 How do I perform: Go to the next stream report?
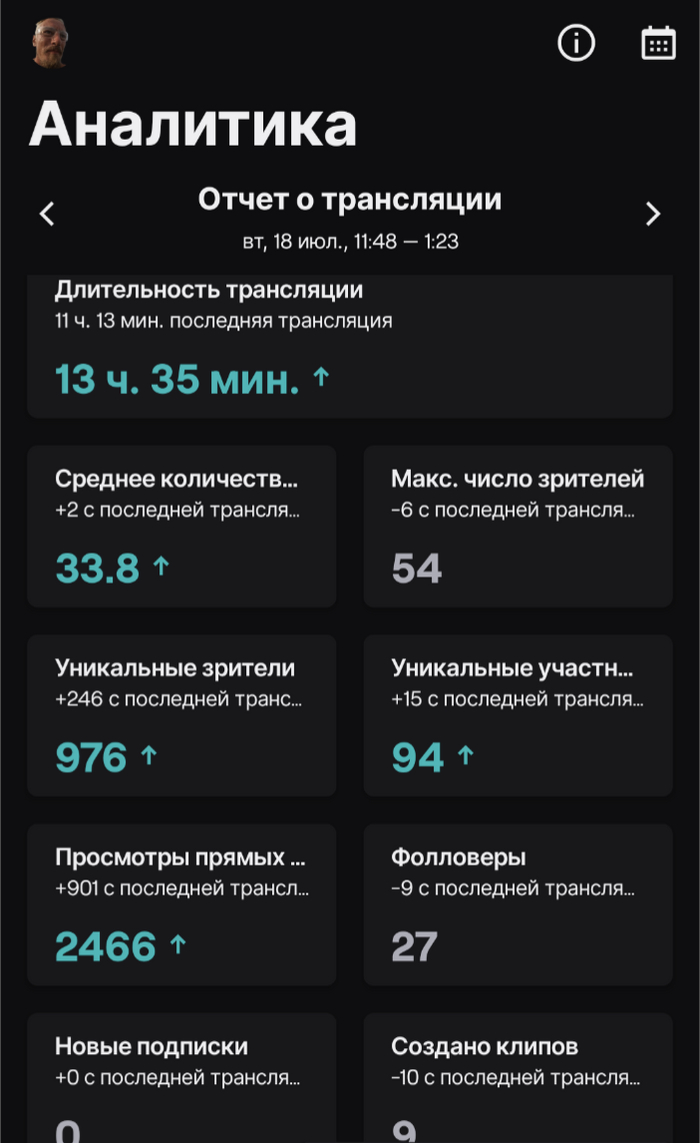(x=653, y=214)
